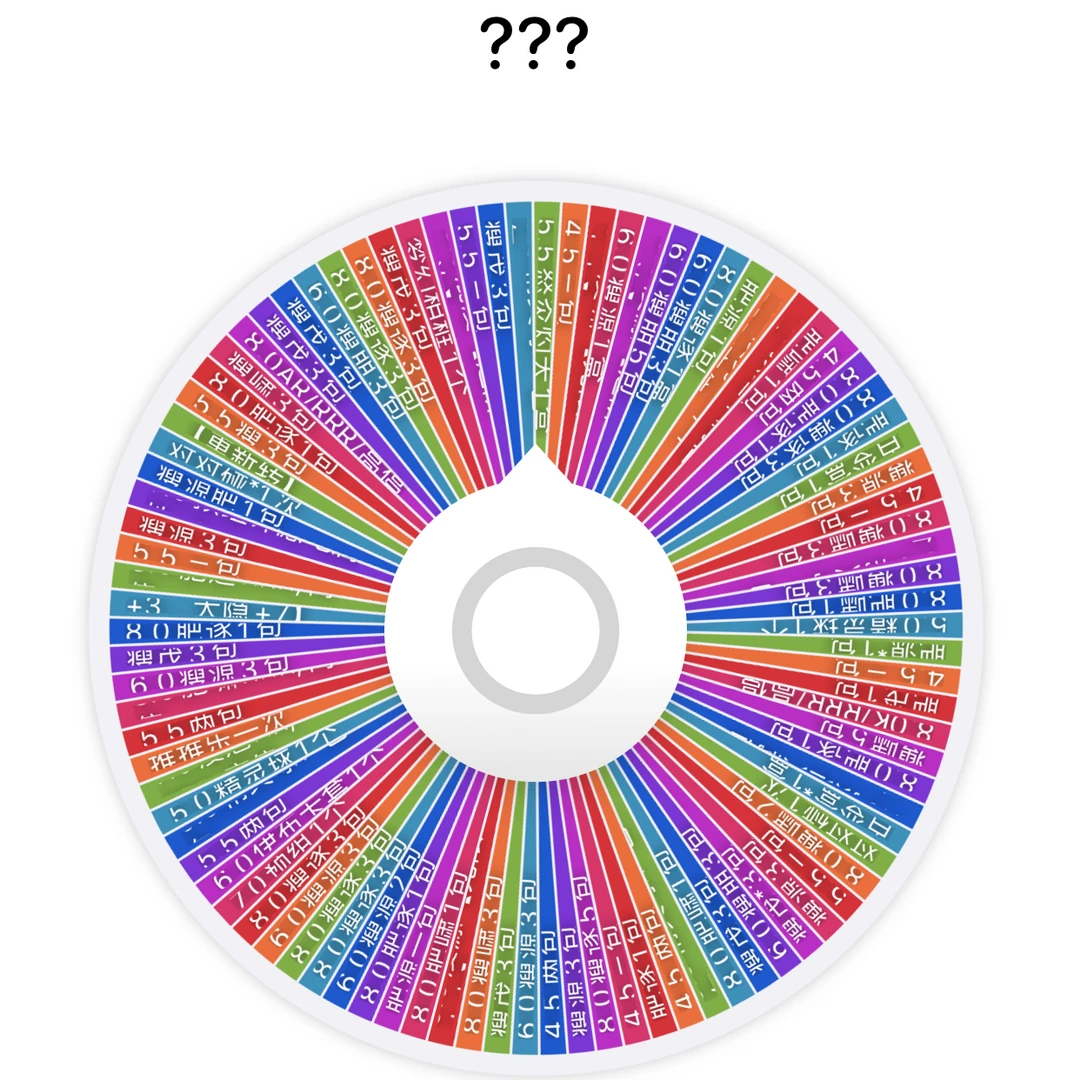This screenshot has height=1080, width=1080.
Task: Tap the center circle to spin the wheel
Action: 535,630
